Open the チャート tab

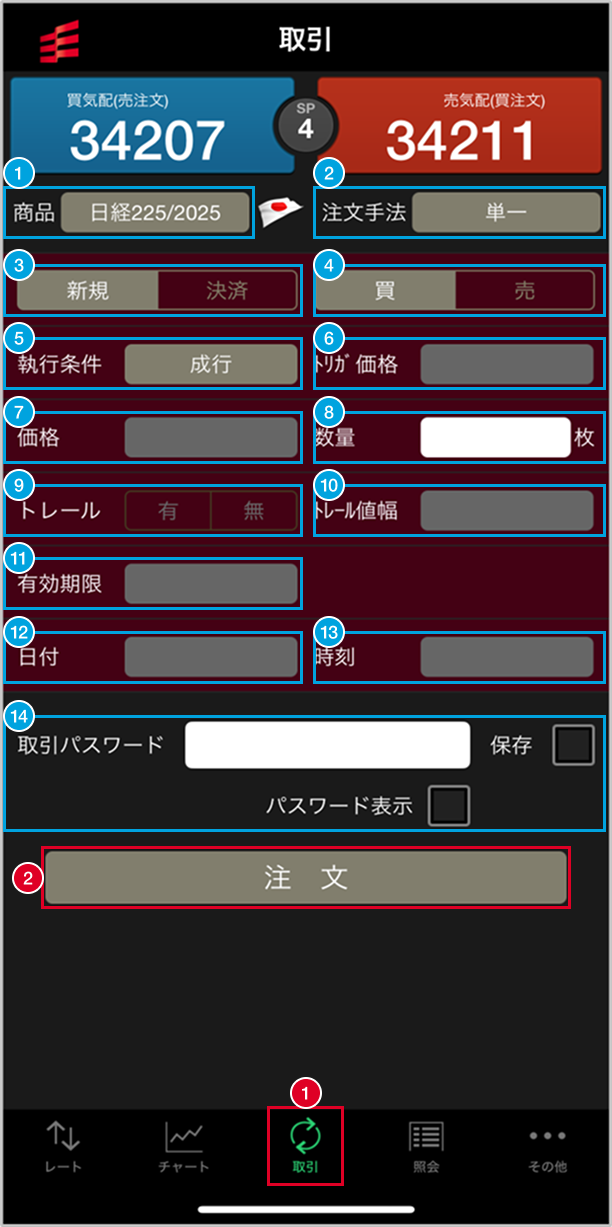tap(184, 1147)
